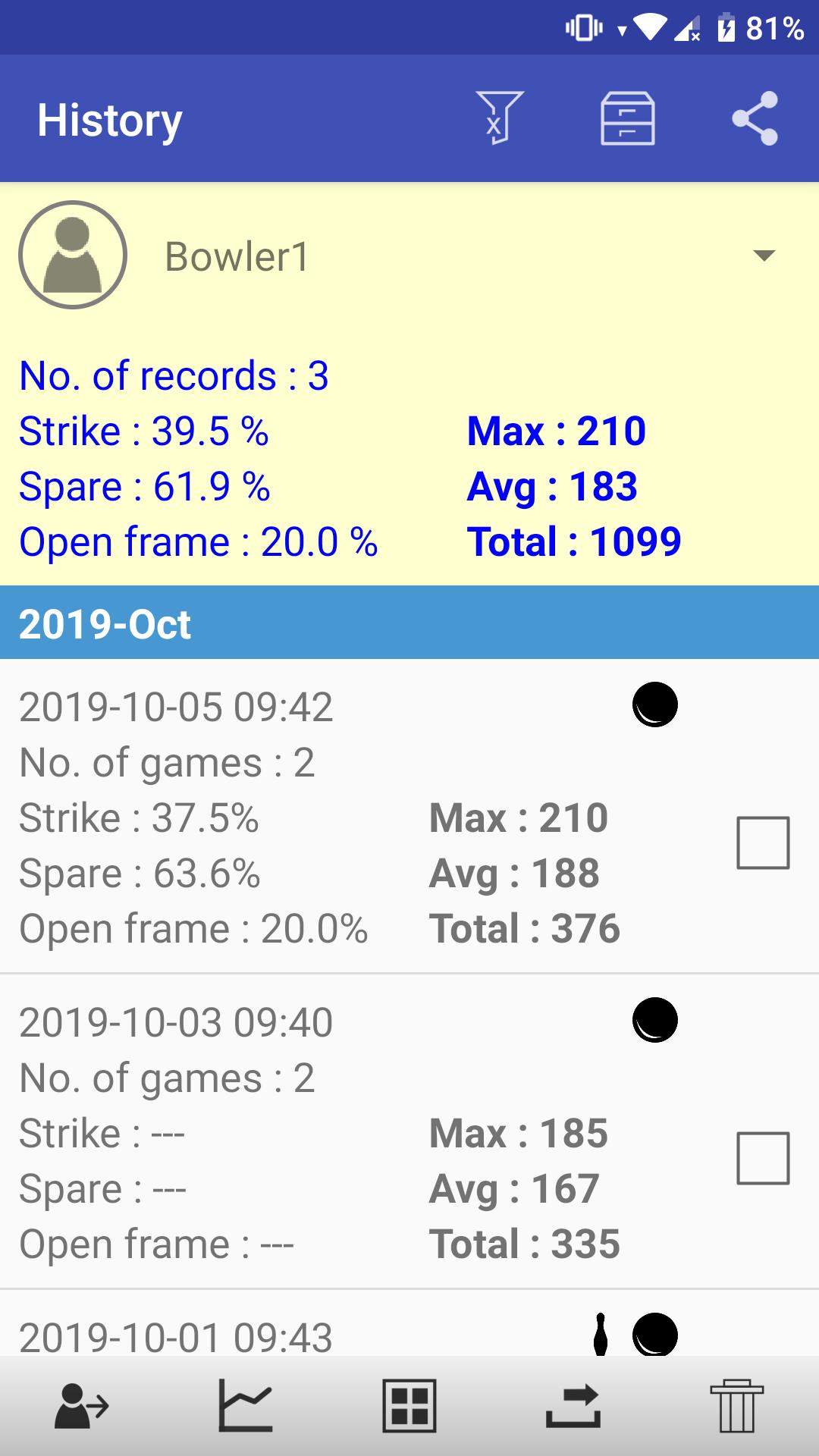Expand the Bowler1 dropdown
This screenshot has height=1456, width=819.
pos(764,256)
